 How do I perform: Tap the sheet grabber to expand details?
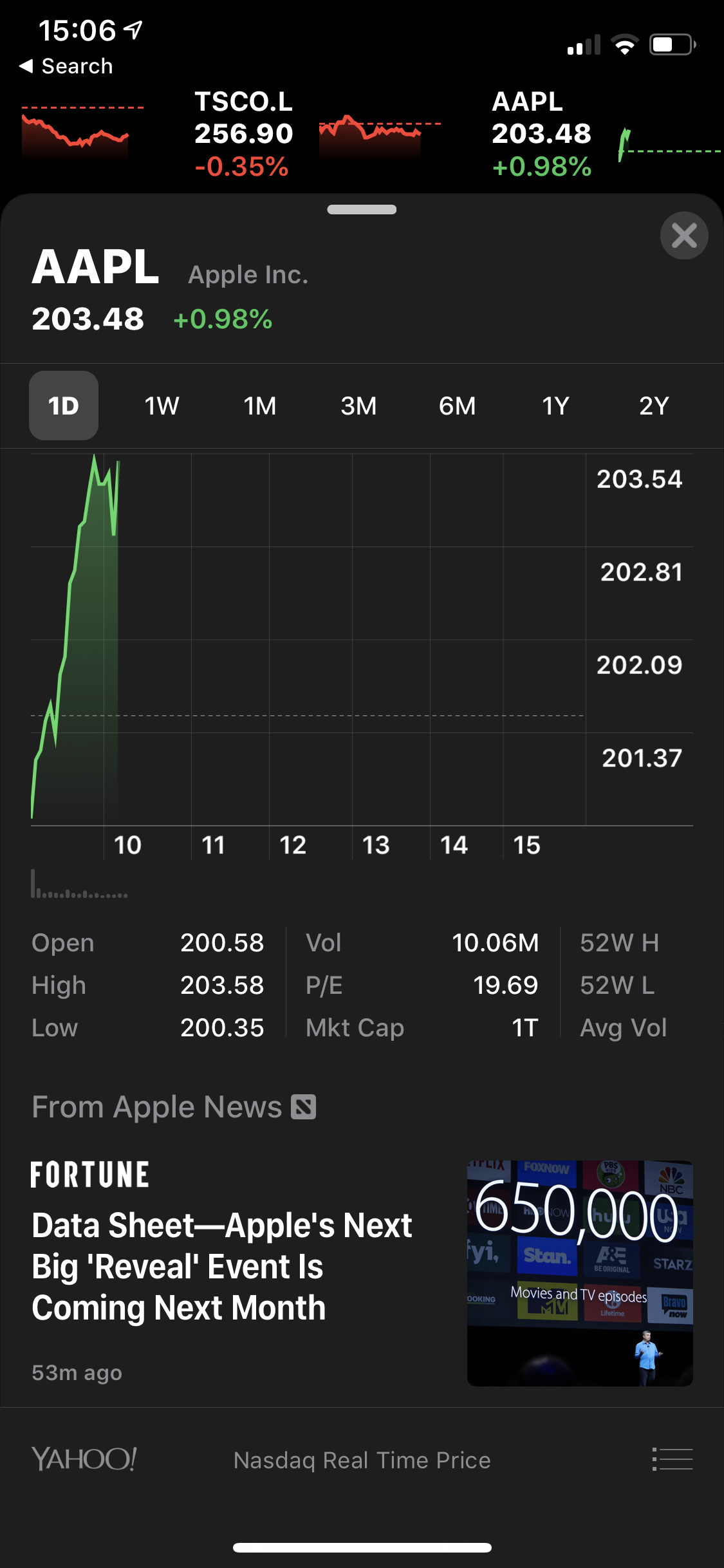coord(362,209)
